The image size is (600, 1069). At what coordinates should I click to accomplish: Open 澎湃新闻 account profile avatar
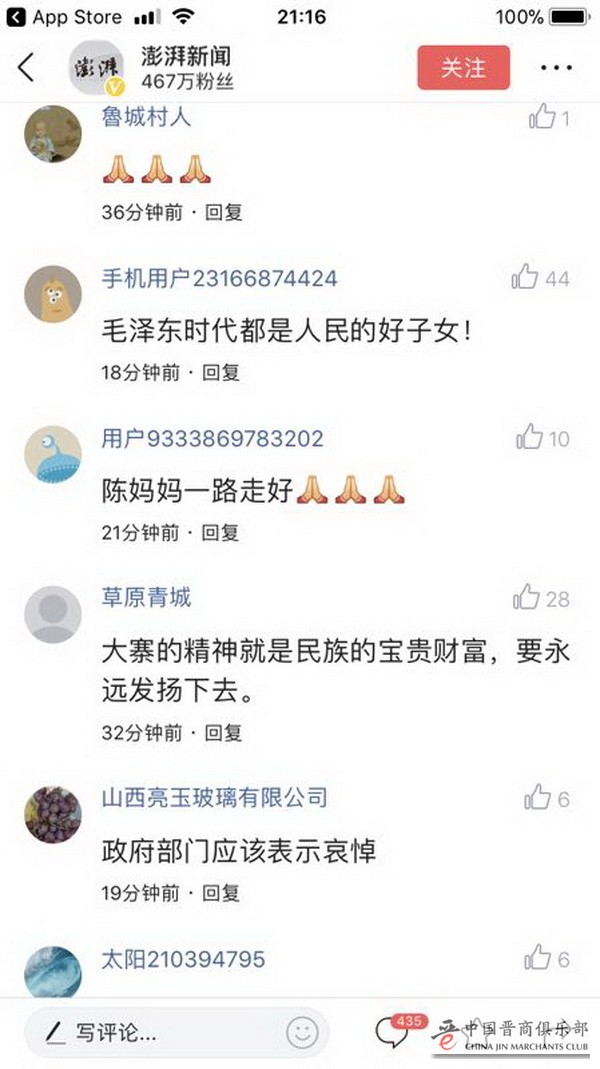pos(97,68)
